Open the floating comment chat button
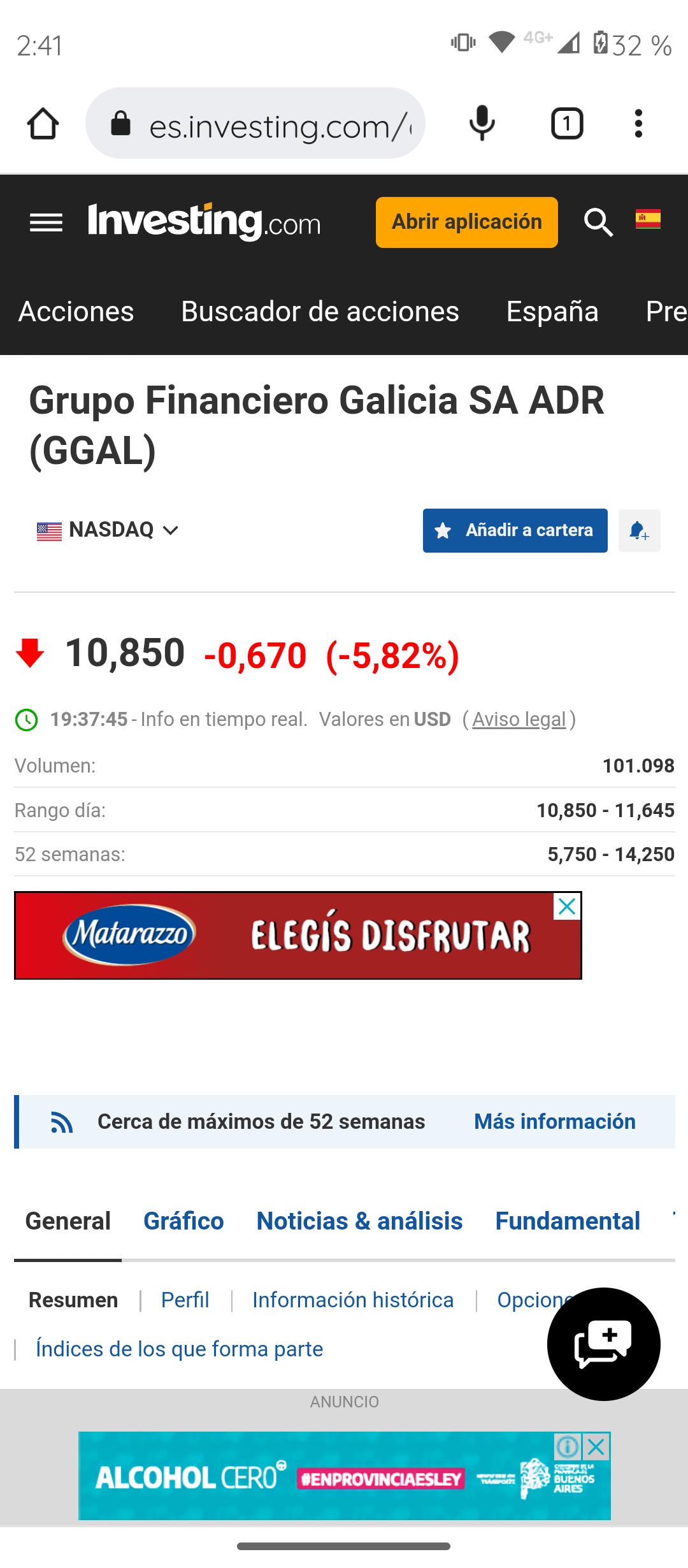Screen dimensions: 688x1568 [x=603, y=1344]
